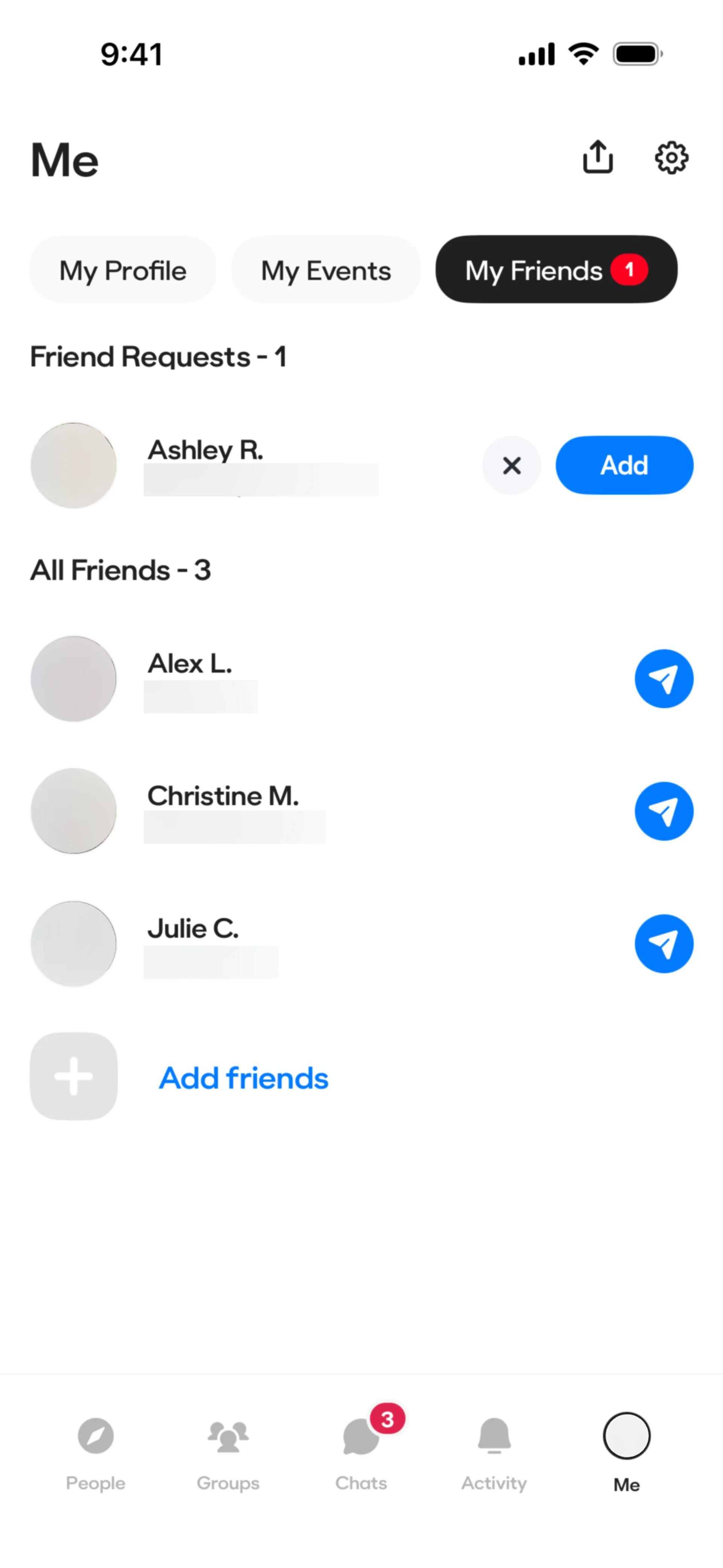Tap the send icon next to Julie C.

[664, 944]
